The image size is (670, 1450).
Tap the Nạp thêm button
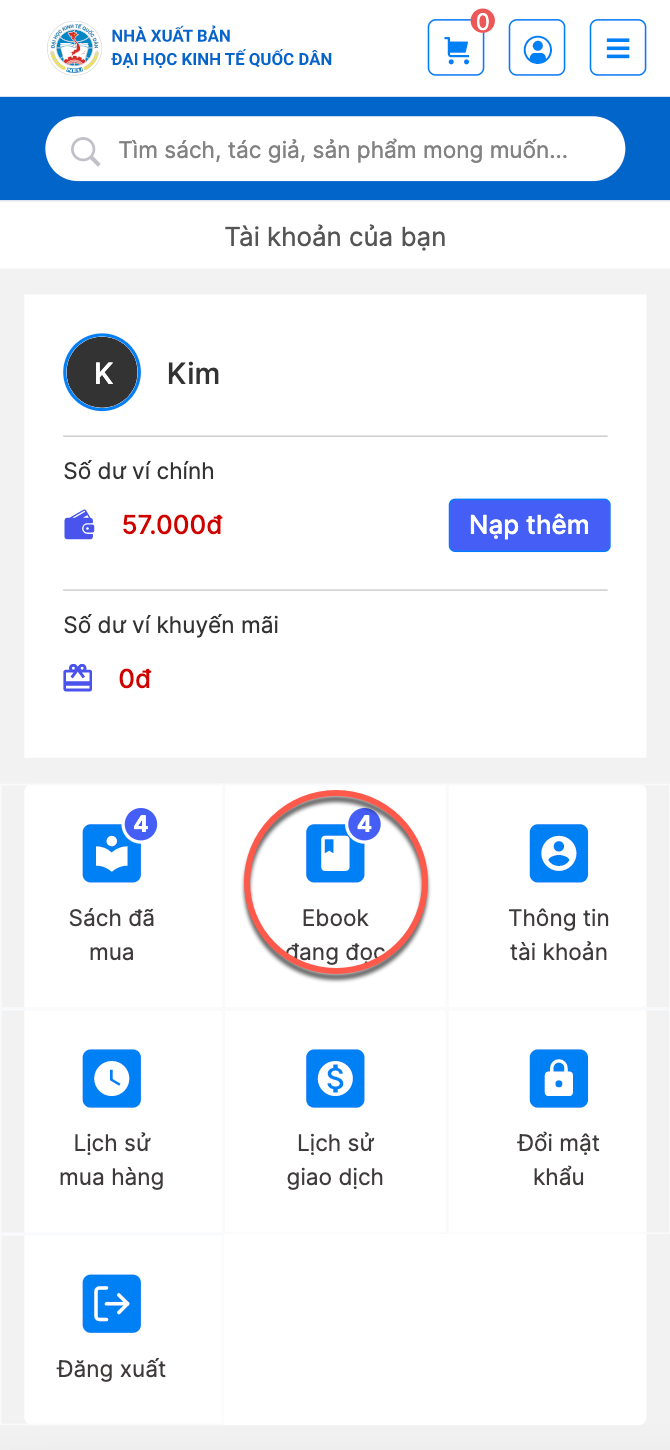coord(529,525)
